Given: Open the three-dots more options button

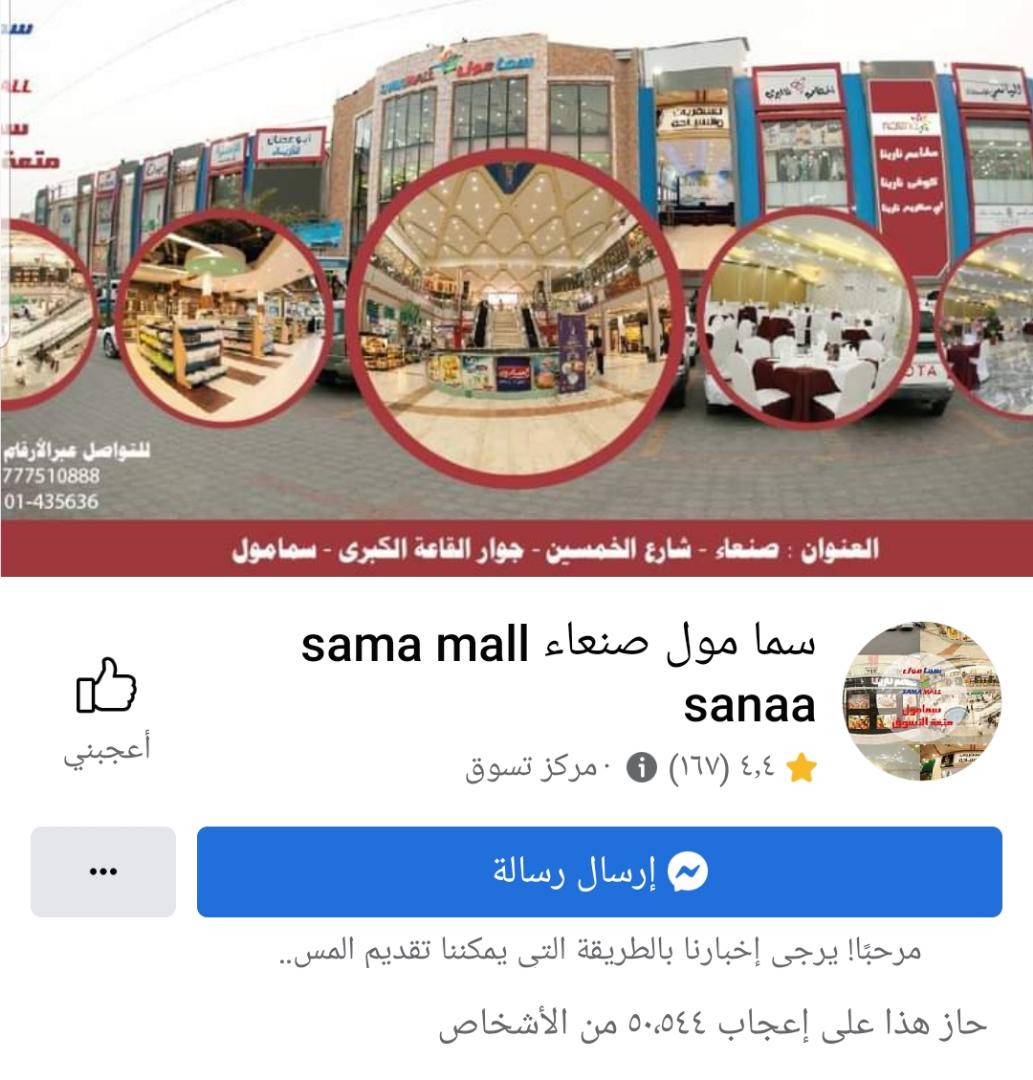Looking at the screenshot, I should click(x=102, y=871).
